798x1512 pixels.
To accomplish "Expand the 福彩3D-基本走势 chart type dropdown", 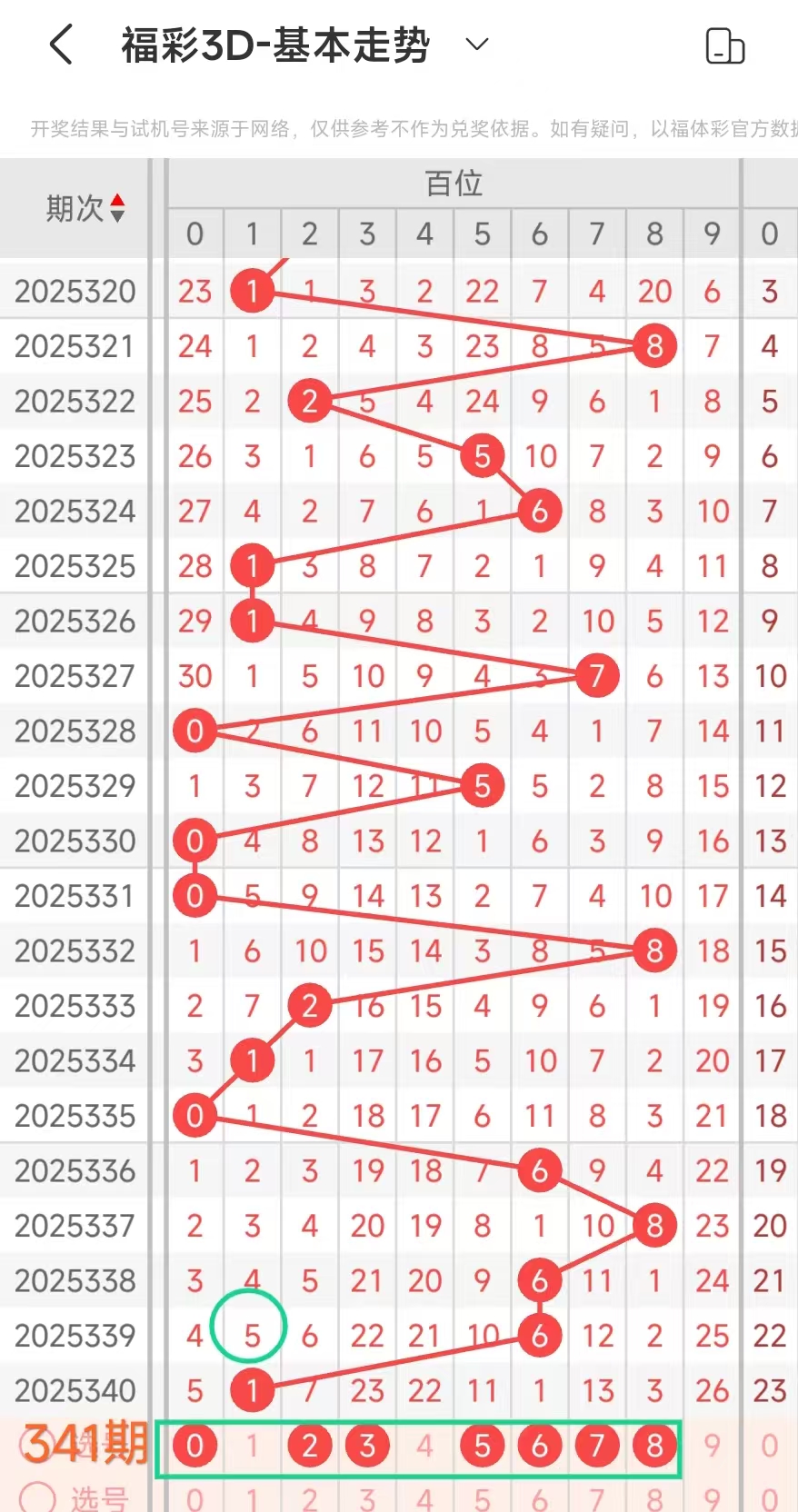I will pyautogui.click(x=477, y=45).
